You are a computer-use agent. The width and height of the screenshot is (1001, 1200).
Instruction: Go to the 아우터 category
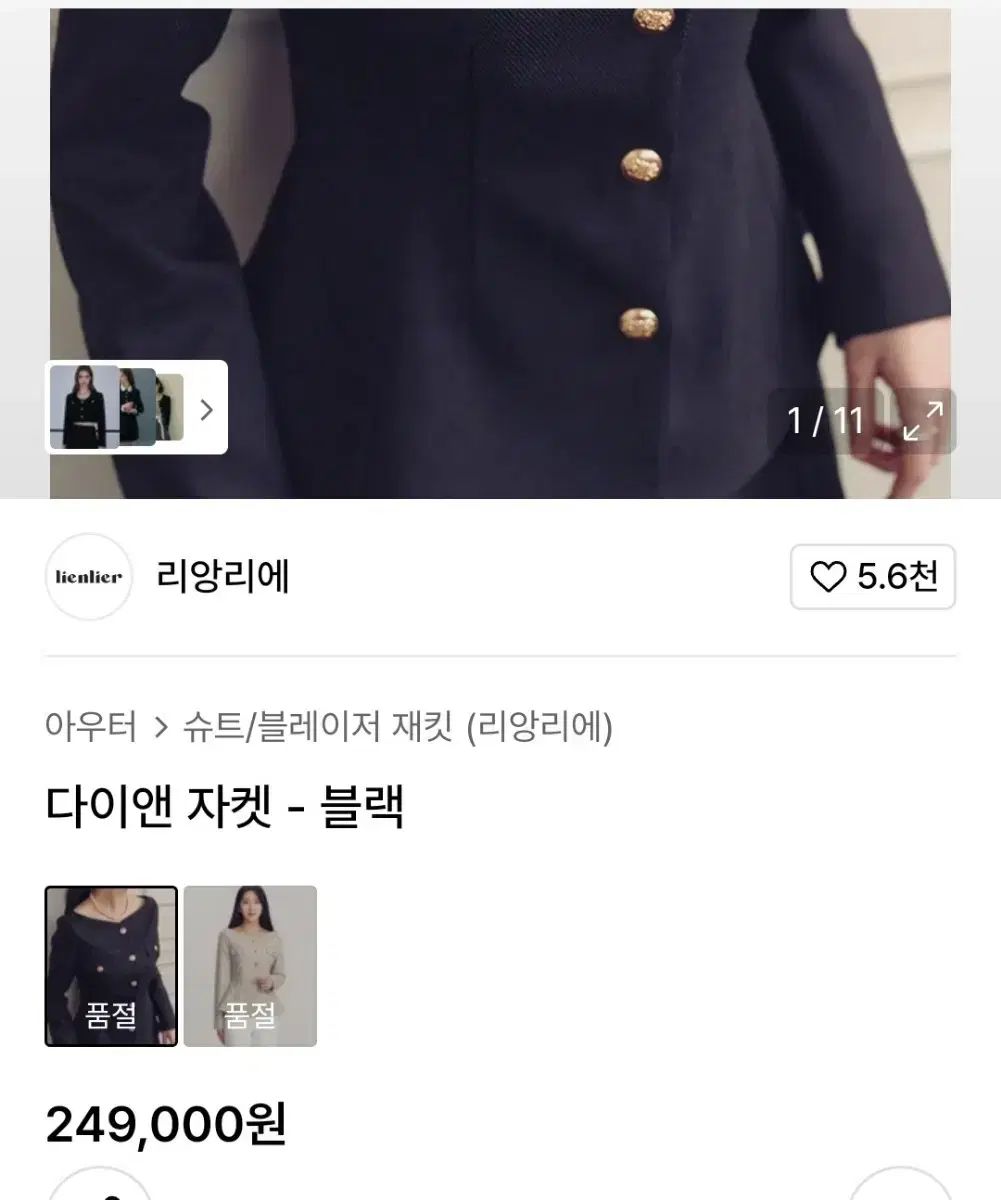click(91, 726)
